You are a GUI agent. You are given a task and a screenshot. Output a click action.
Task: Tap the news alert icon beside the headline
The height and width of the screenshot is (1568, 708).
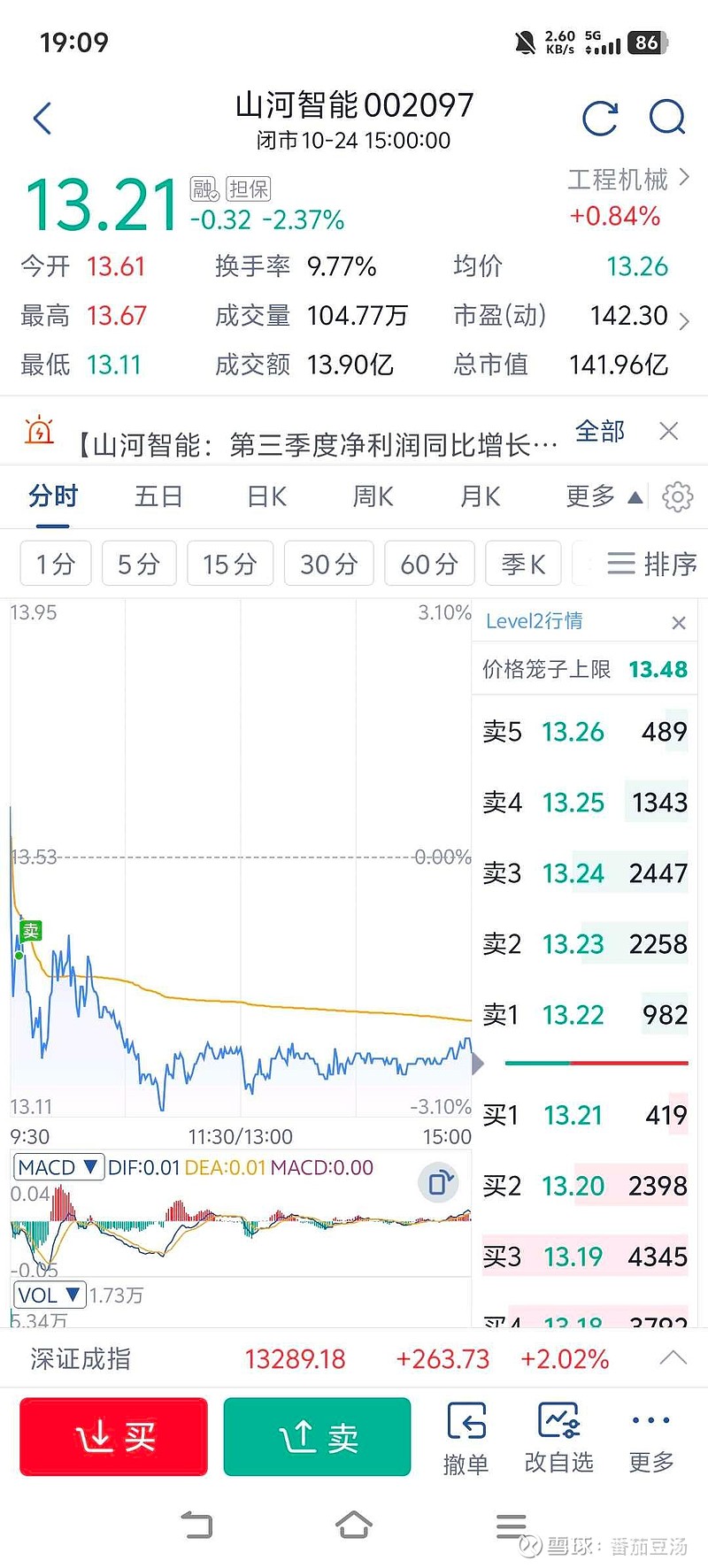[39, 432]
